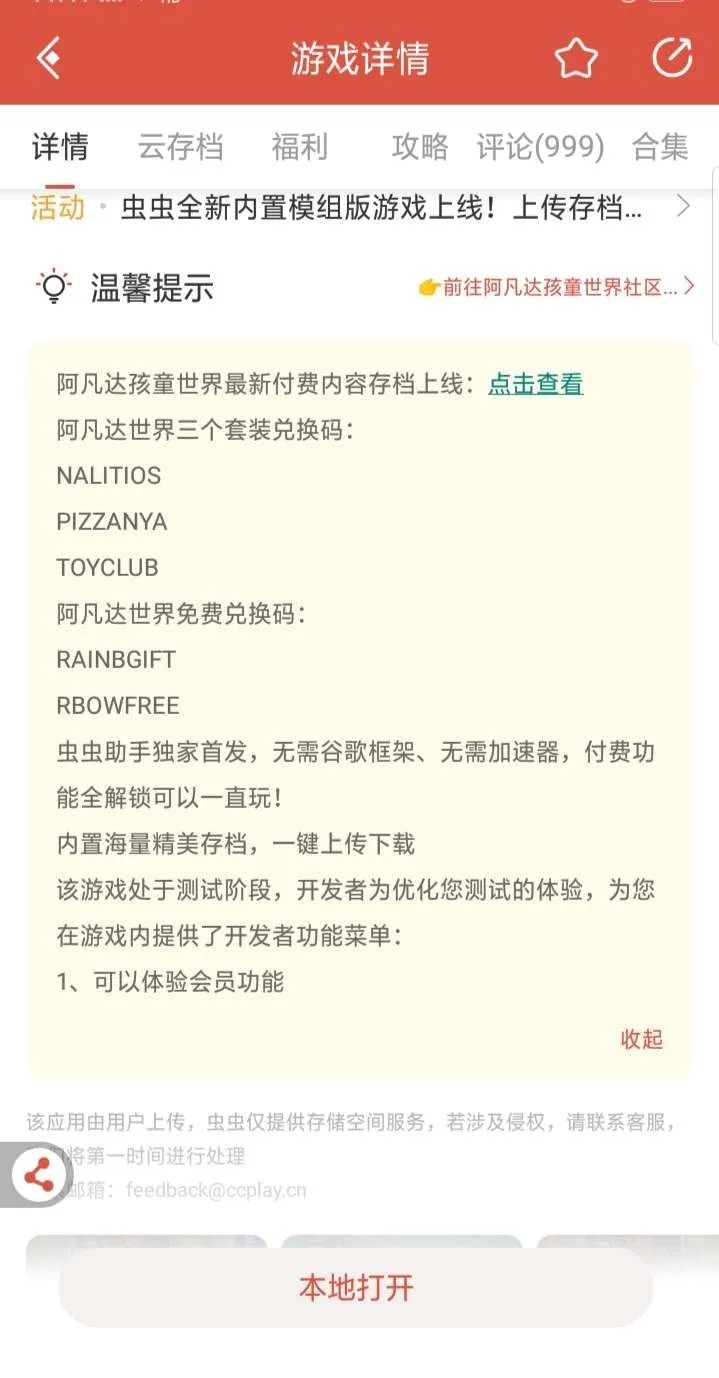Switch to the 合集 tab
The width and height of the screenshot is (719, 1378).
pos(660,147)
